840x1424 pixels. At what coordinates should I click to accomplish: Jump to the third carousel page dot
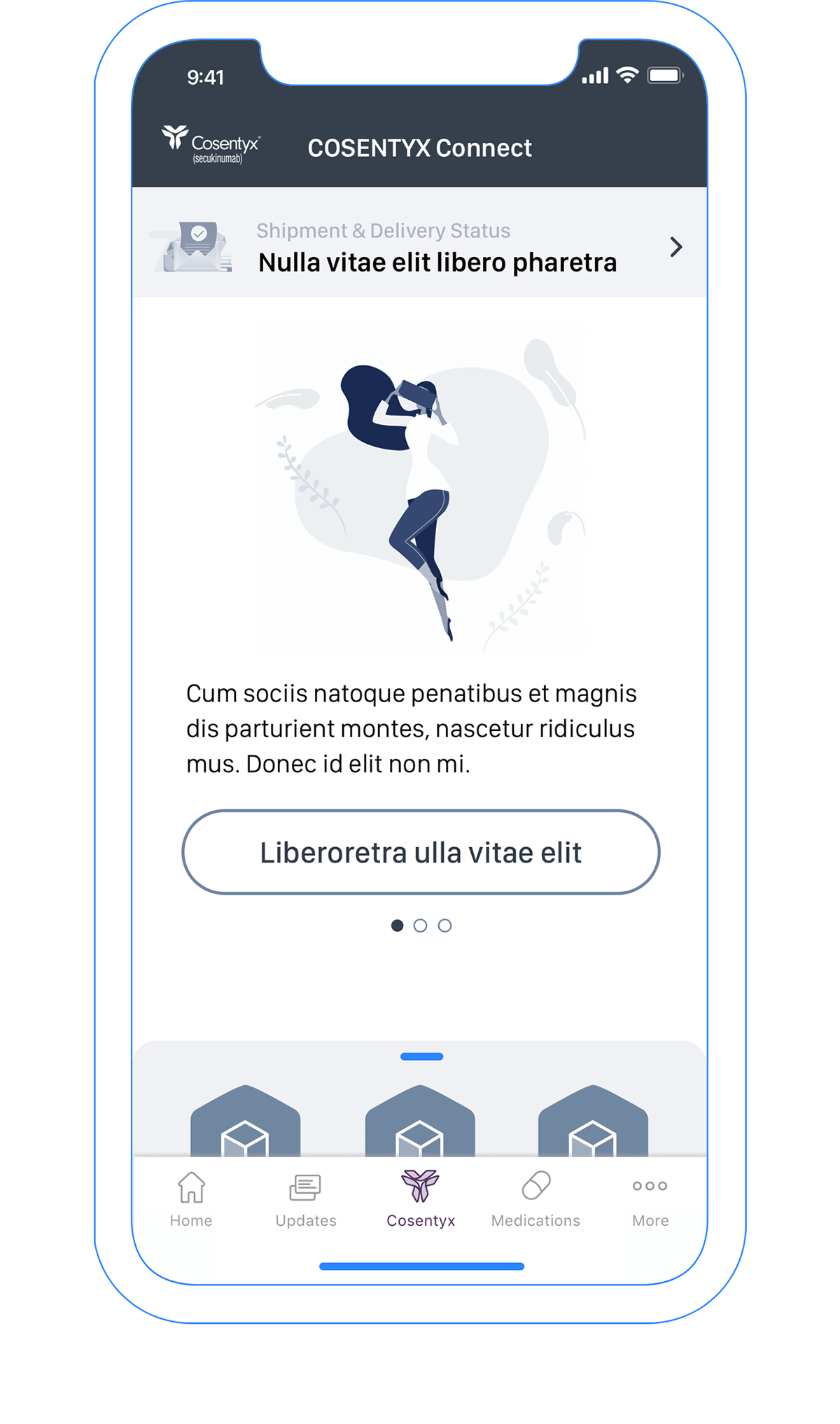[444, 926]
